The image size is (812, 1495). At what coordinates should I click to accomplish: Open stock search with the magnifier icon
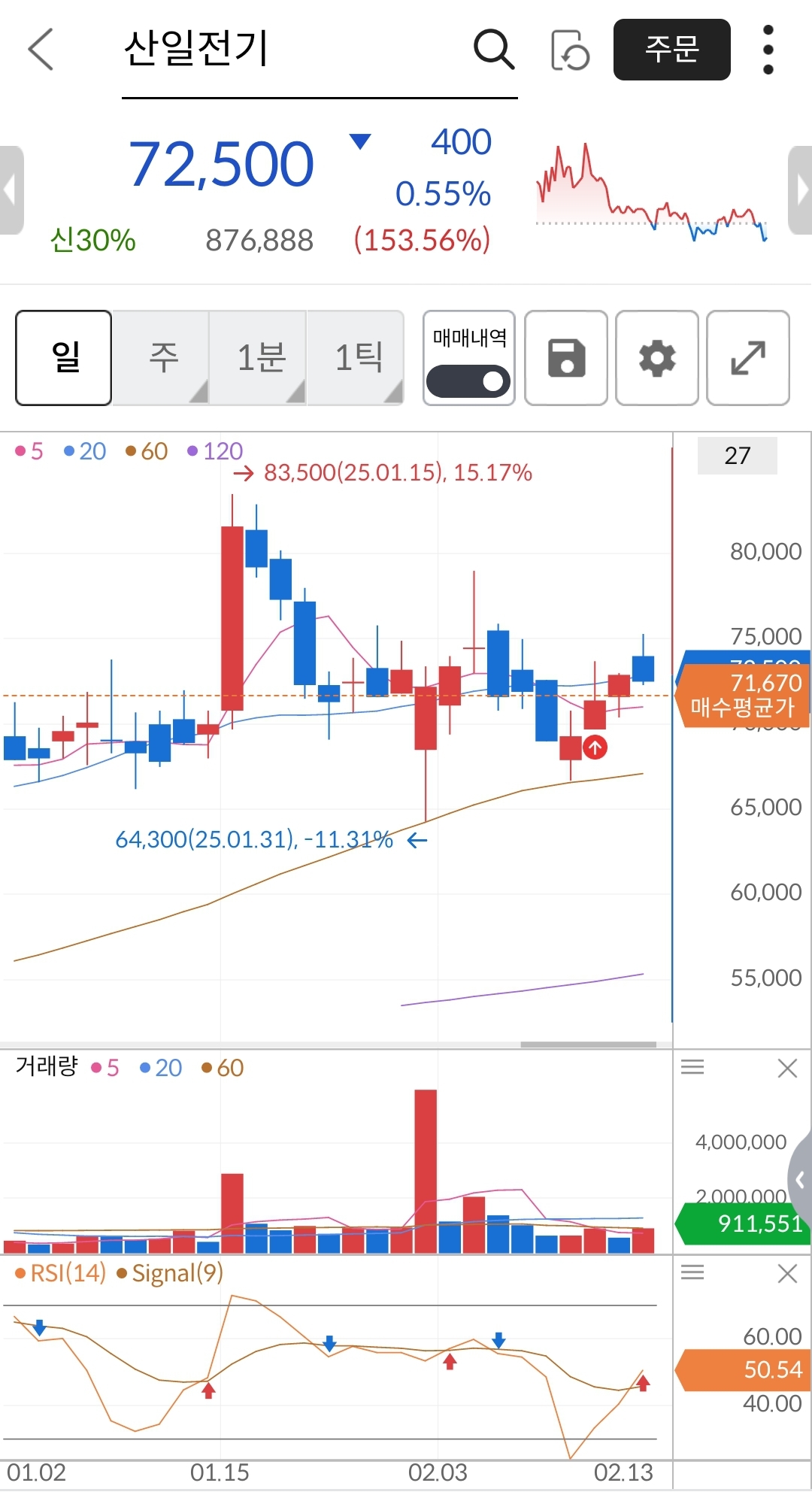point(494,50)
